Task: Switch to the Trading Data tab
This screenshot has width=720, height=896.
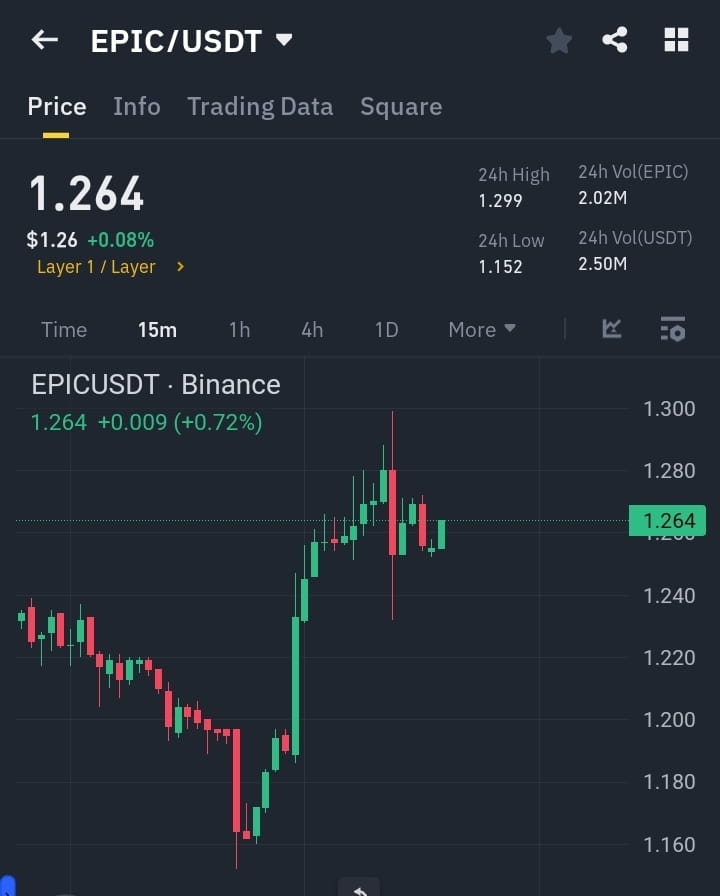Action: point(260,106)
